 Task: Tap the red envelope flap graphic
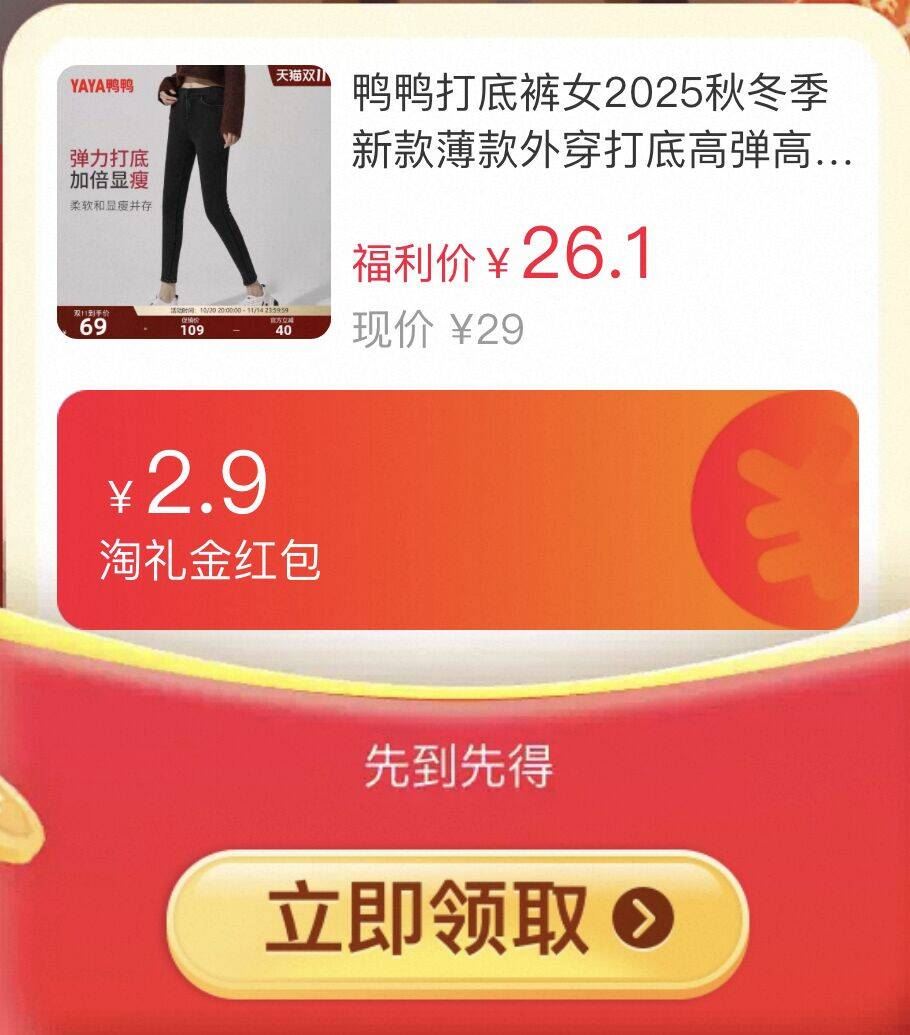(x=455, y=680)
